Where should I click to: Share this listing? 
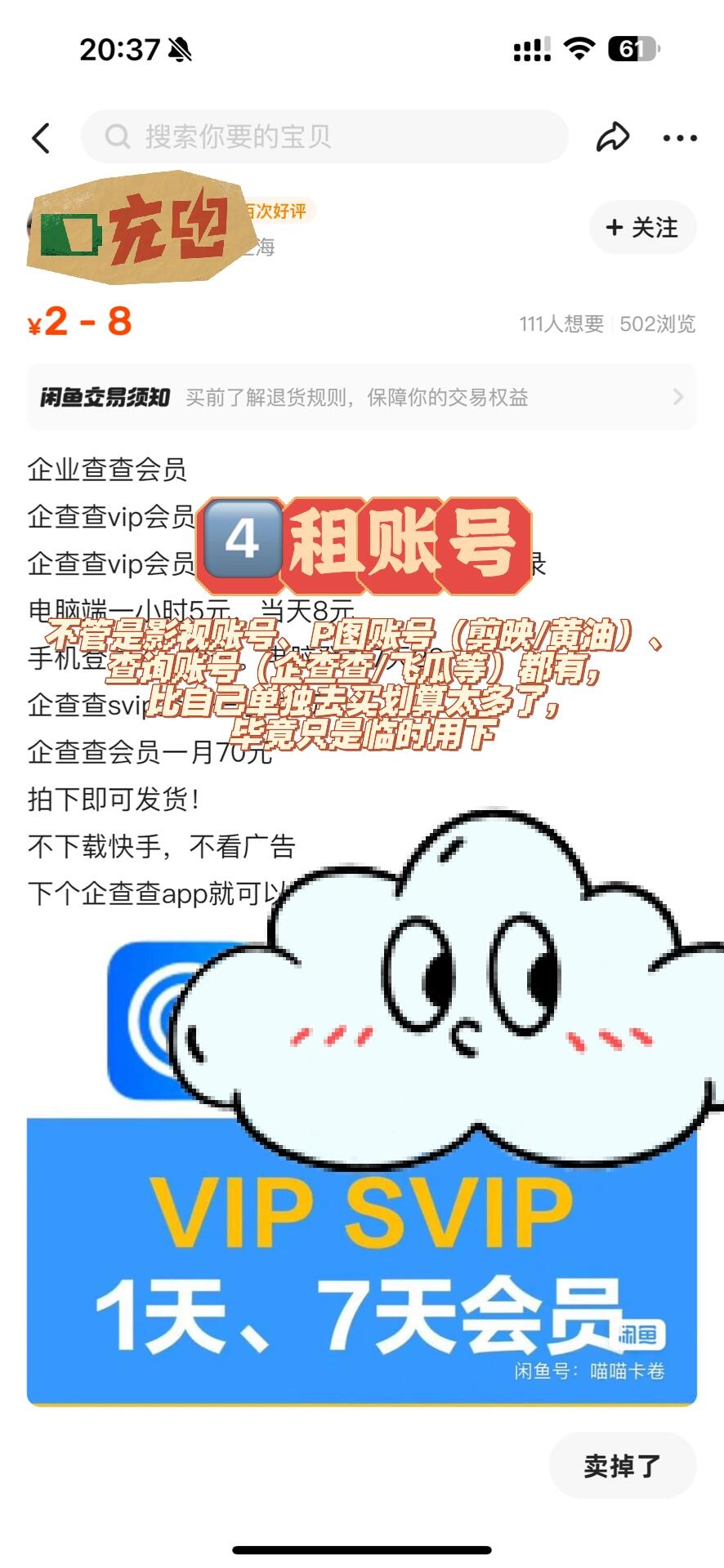pyautogui.click(x=612, y=137)
